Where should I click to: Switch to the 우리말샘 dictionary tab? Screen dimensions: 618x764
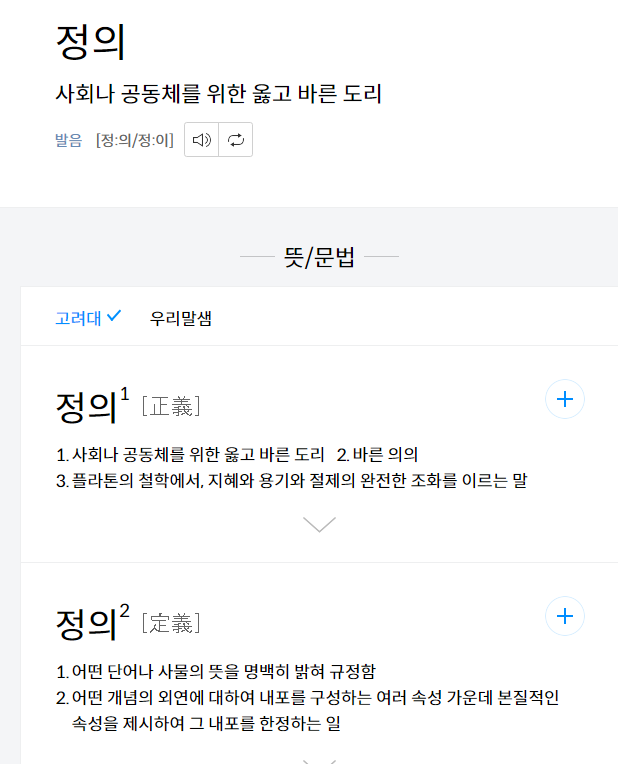181,319
